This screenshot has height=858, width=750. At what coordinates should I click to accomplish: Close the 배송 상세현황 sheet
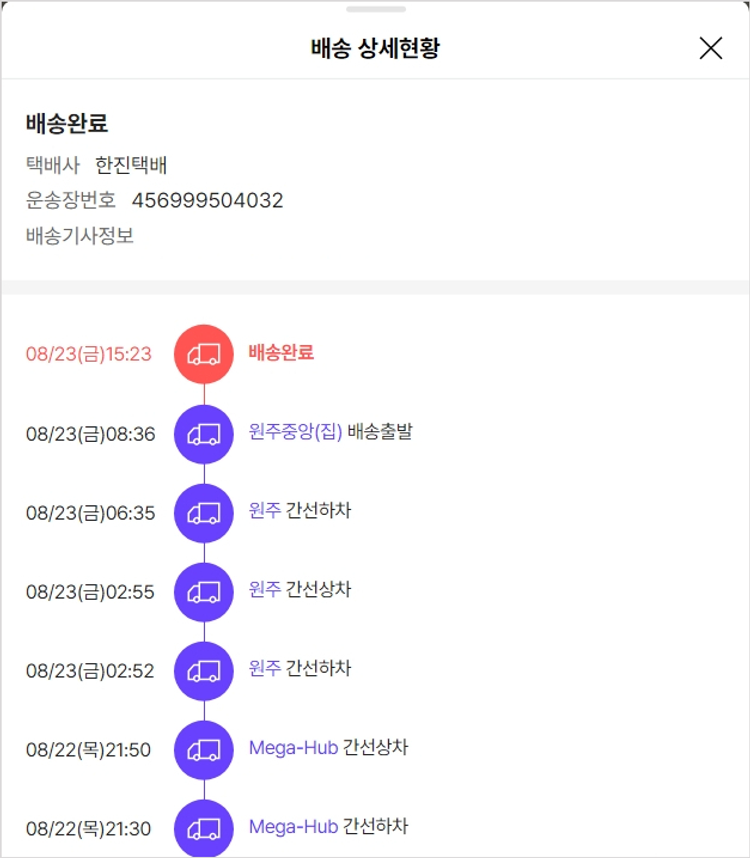(x=710, y=48)
